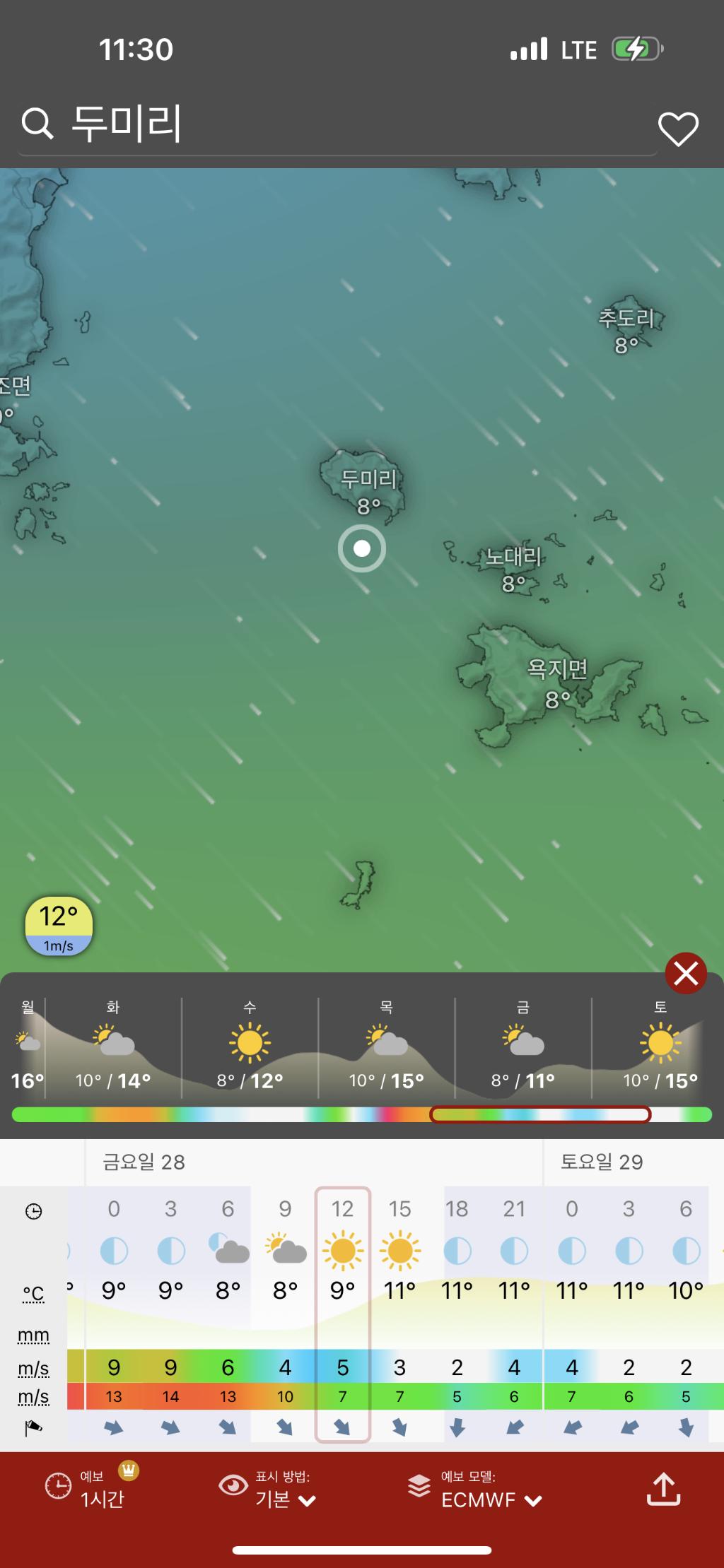Select the 15 o'clock Friday forecast column
This screenshot has height=1568, width=724.
(x=399, y=1314)
